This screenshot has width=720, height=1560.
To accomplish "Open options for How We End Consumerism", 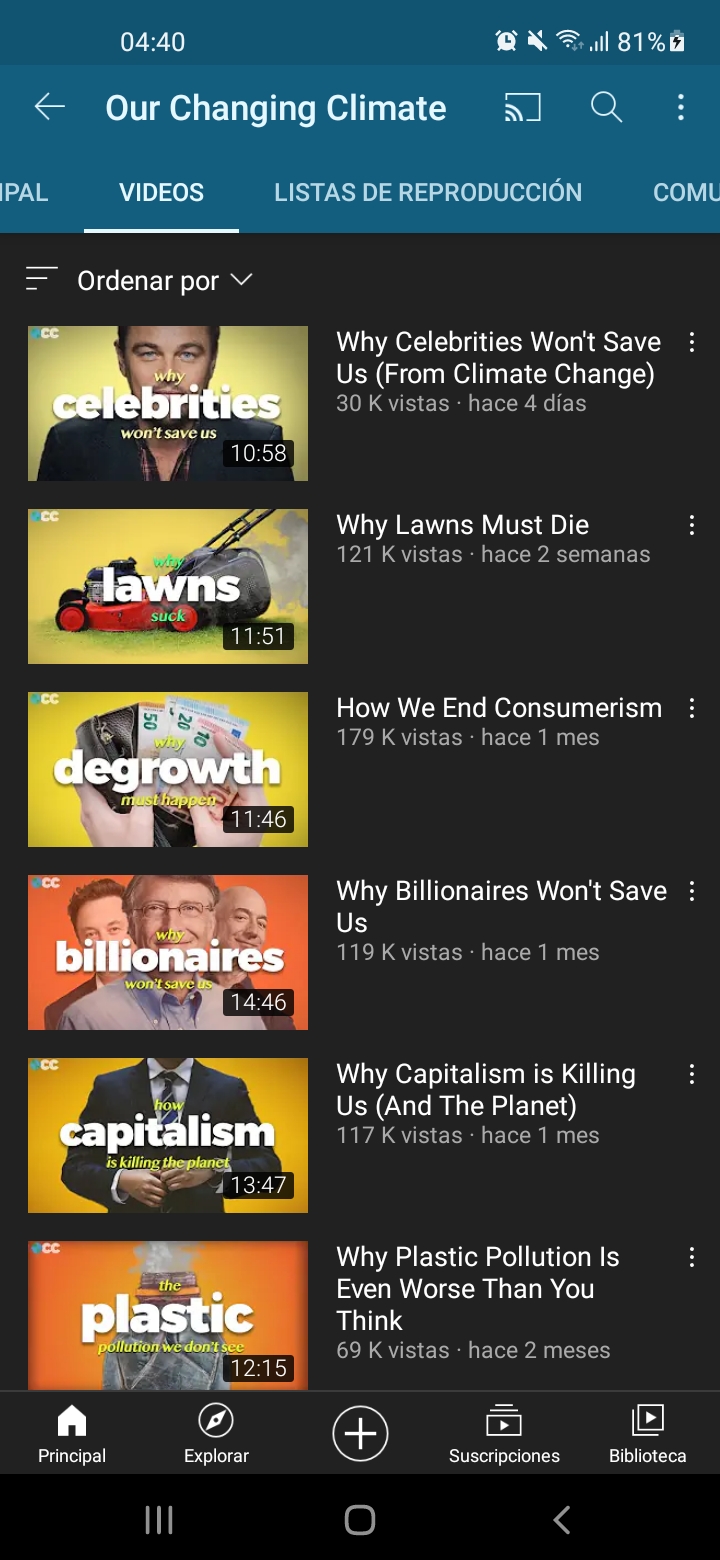I will 691,708.
